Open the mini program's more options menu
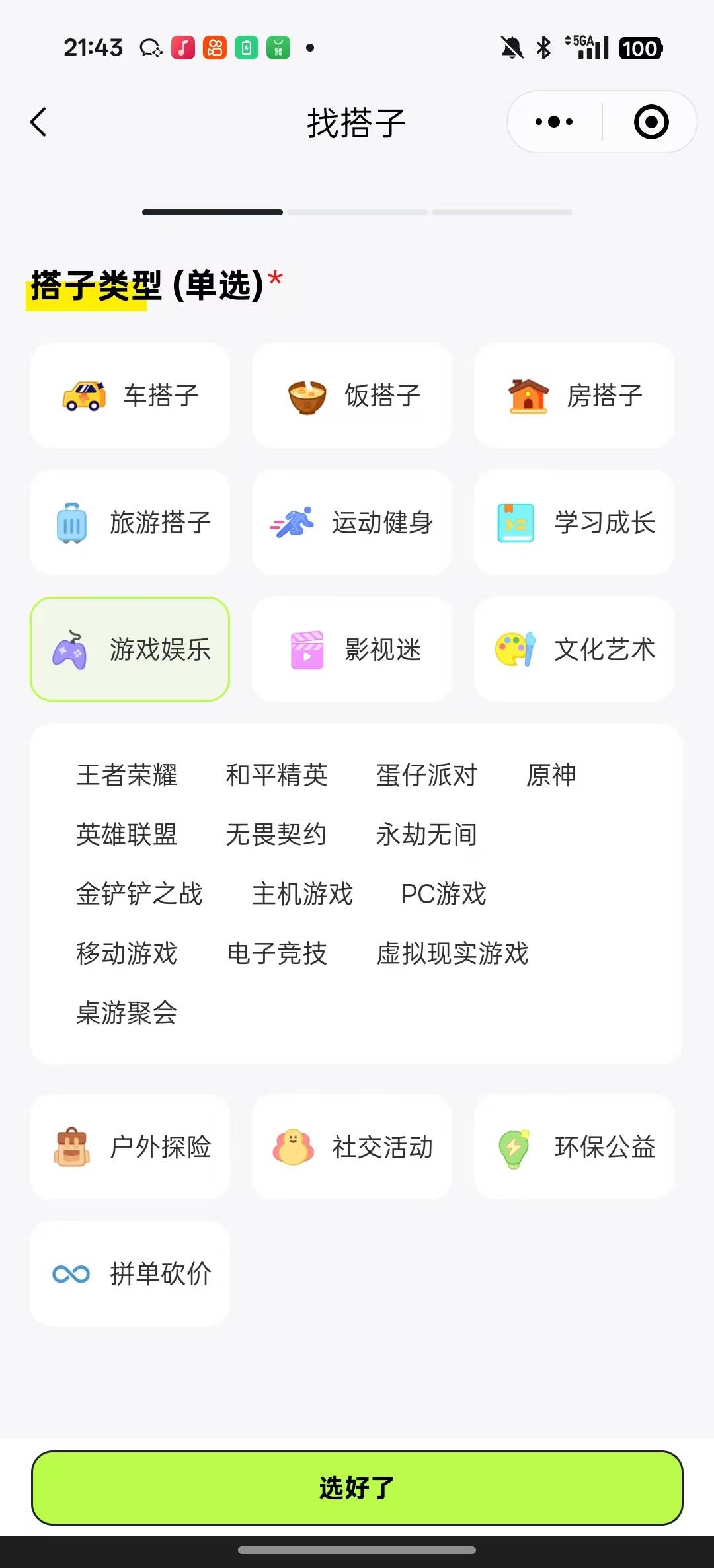 (x=554, y=122)
